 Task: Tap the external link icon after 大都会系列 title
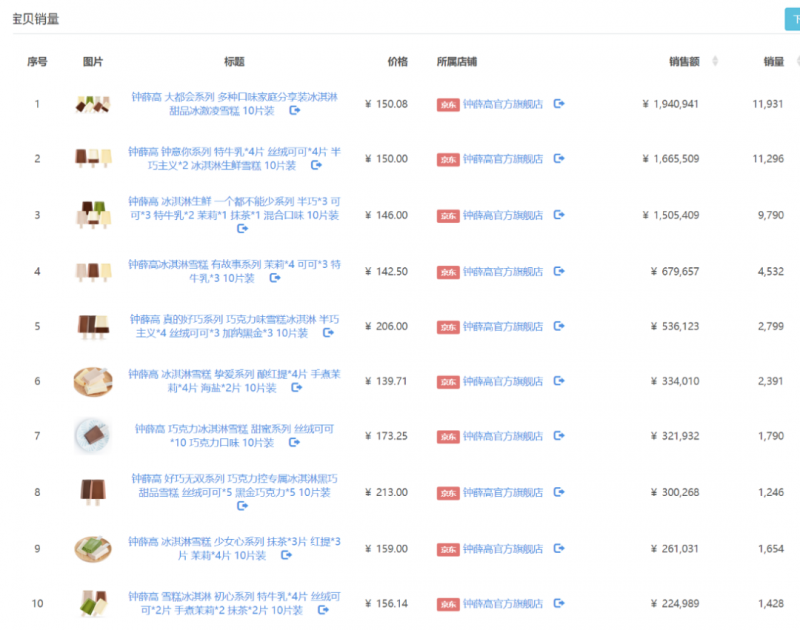295,111
